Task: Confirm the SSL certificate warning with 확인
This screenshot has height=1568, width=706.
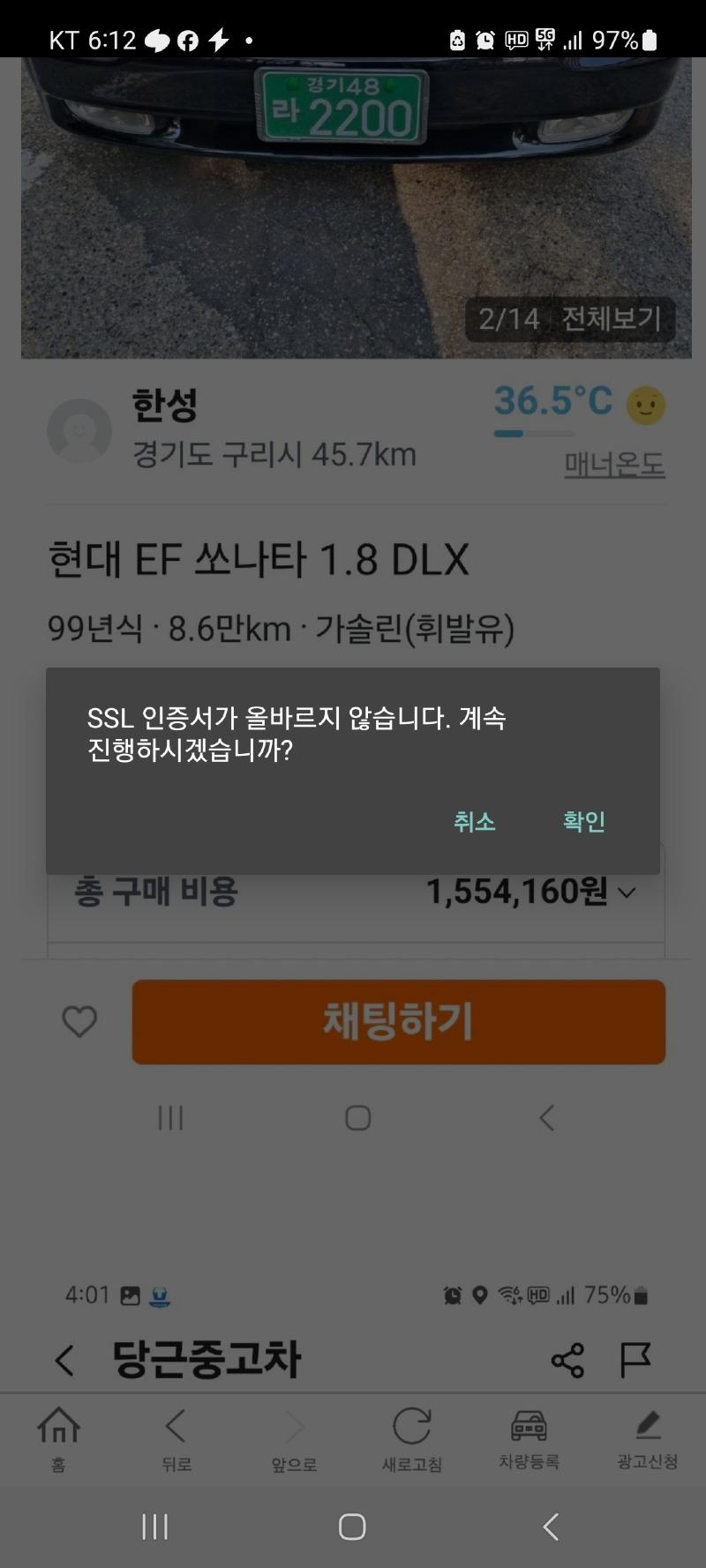Action: tap(583, 821)
